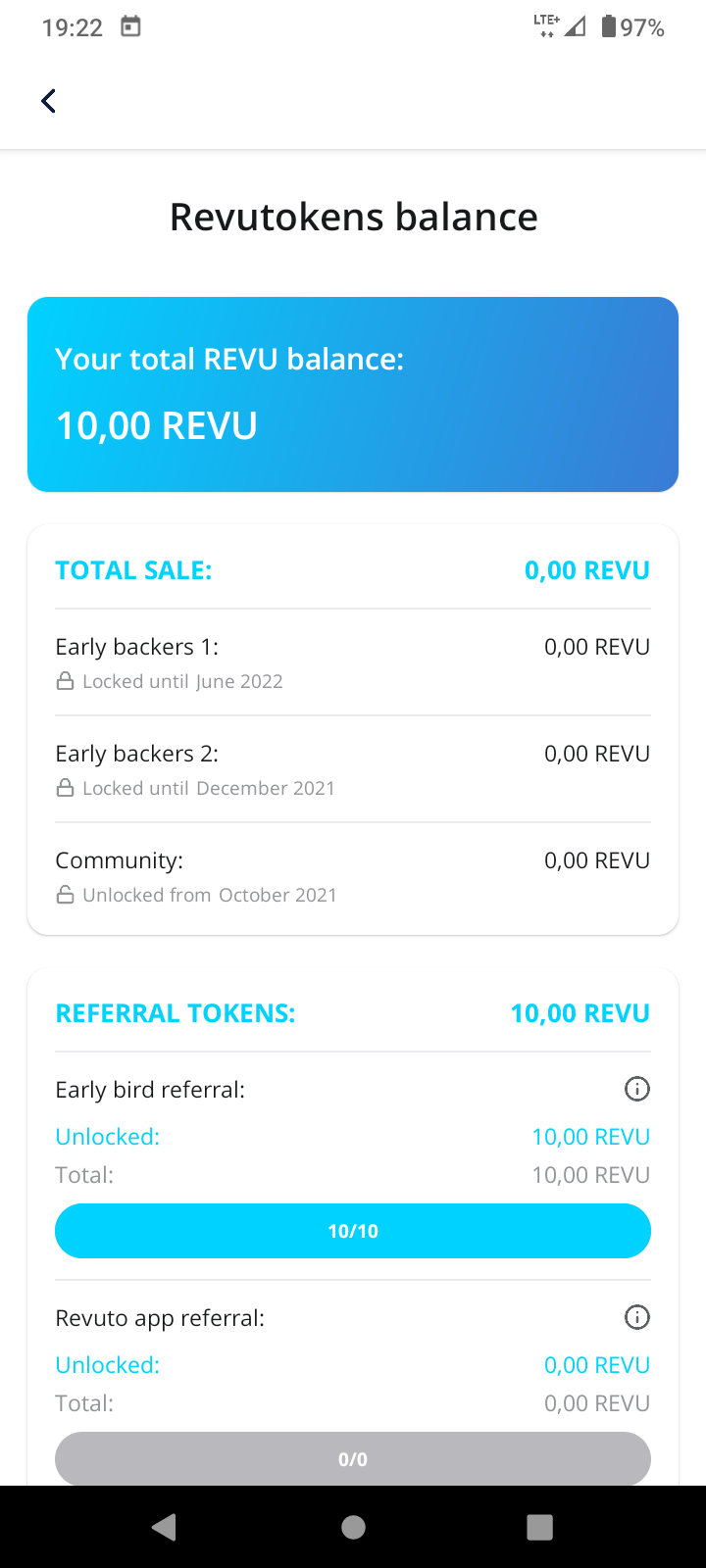The image size is (706, 1568).
Task: Open info icon for Early bird referral
Action: pyautogui.click(x=637, y=1089)
